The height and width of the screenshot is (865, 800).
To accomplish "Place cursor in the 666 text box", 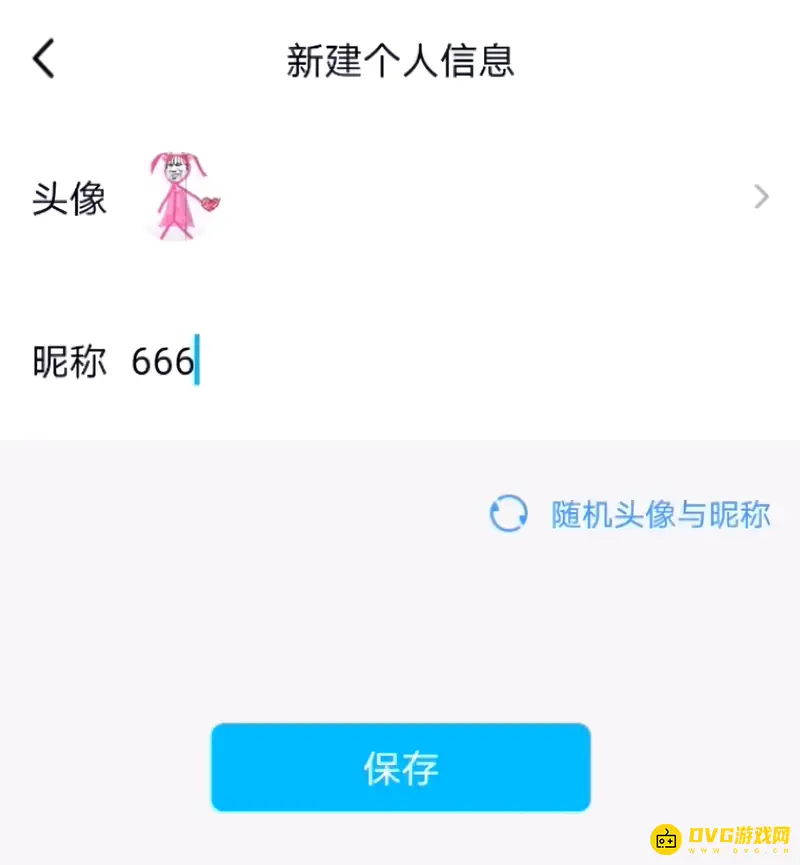I will (x=180, y=362).
